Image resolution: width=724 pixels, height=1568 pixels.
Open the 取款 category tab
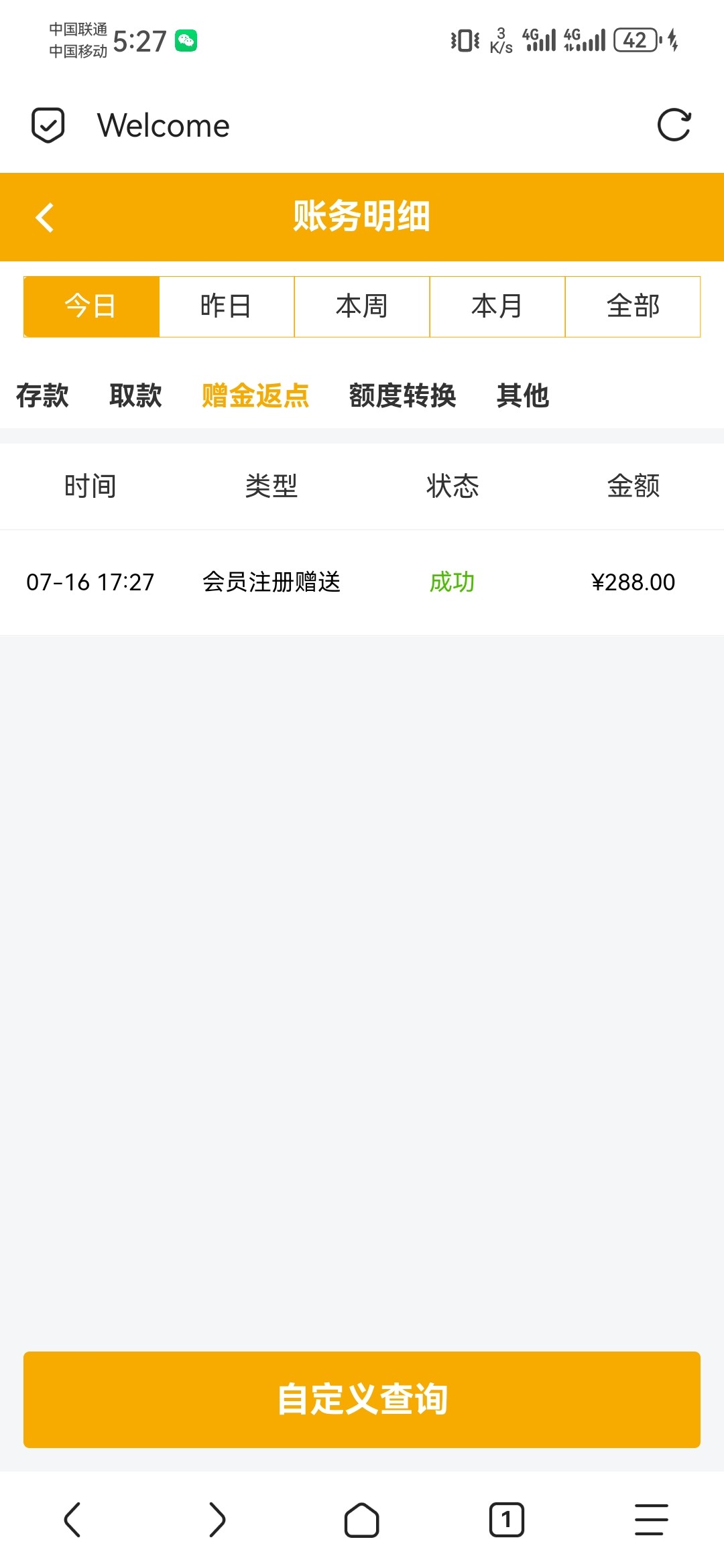[135, 395]
